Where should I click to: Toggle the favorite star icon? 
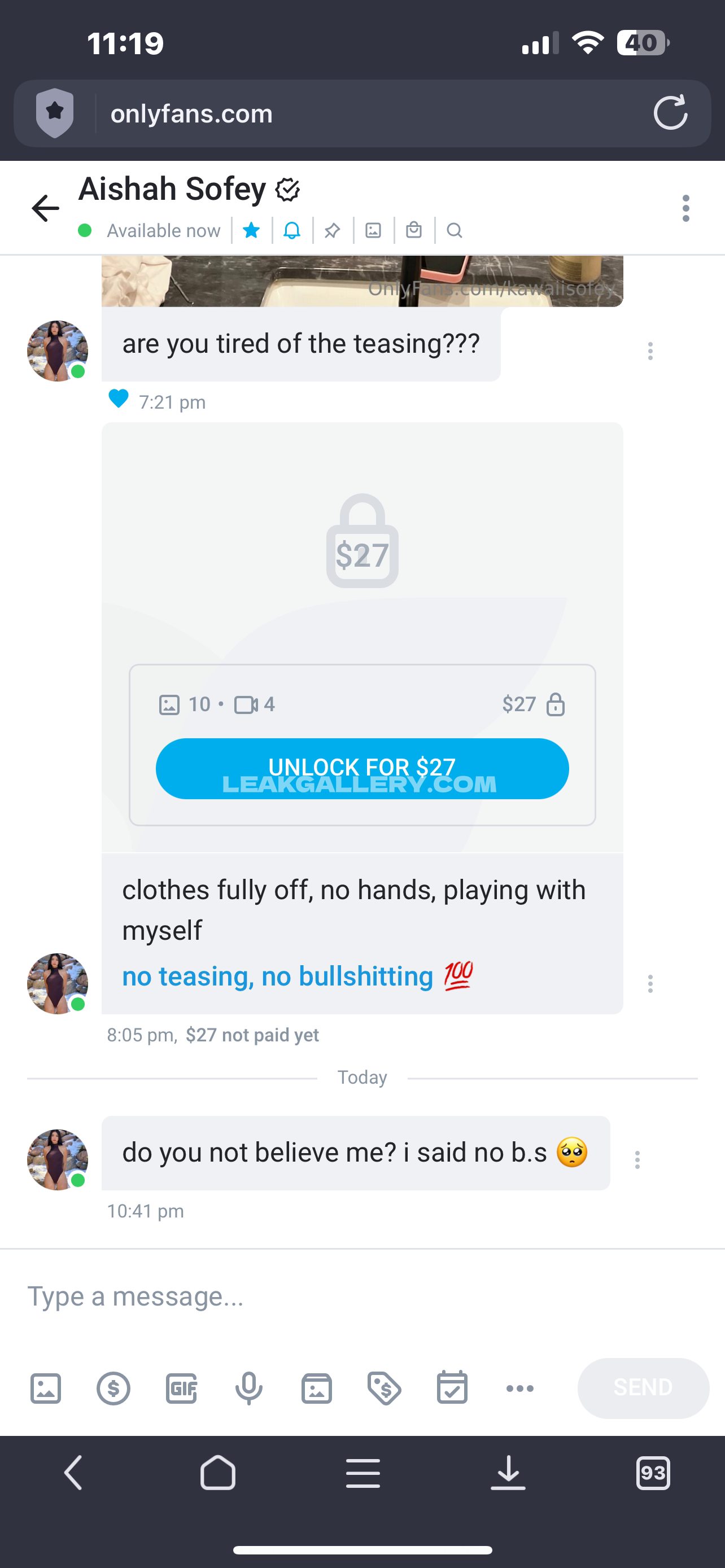click(x=251, y=230)
